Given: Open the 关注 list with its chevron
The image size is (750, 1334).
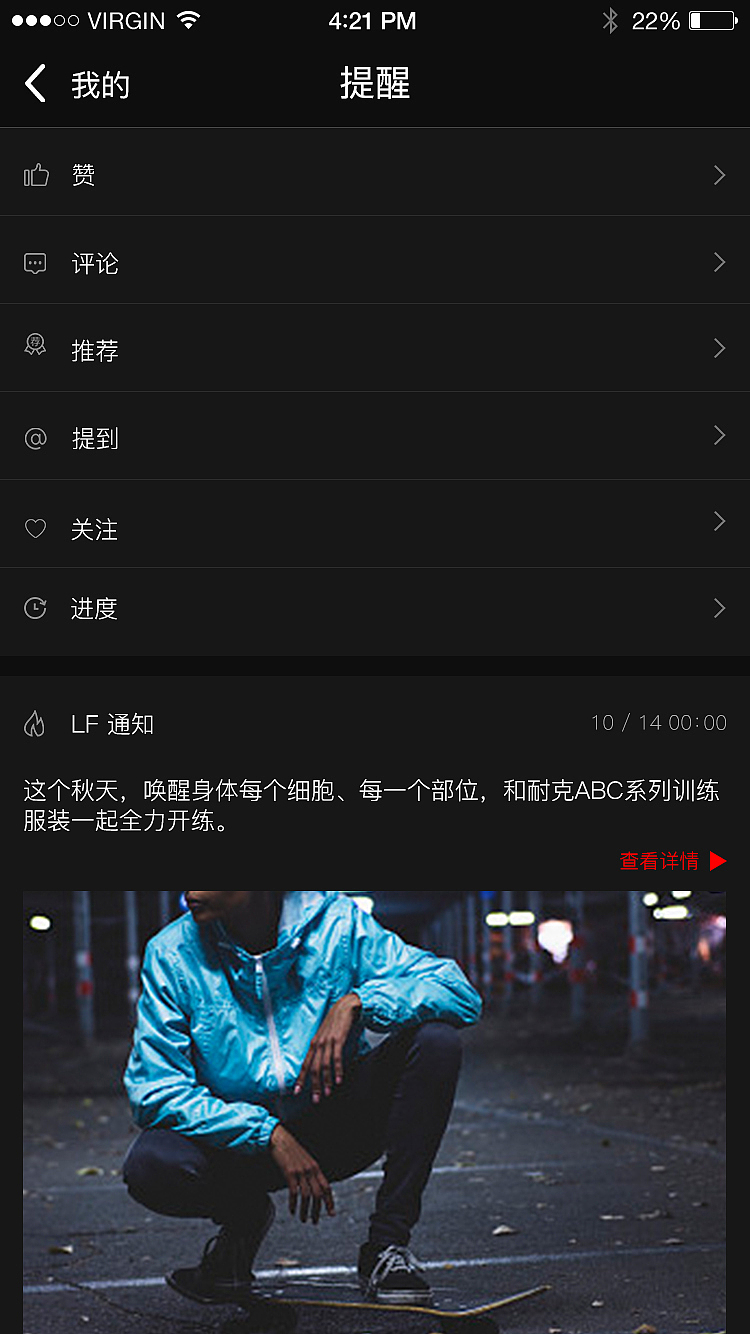Looking at the screenshot, I should pyautogui.click(x=718, y=521).
